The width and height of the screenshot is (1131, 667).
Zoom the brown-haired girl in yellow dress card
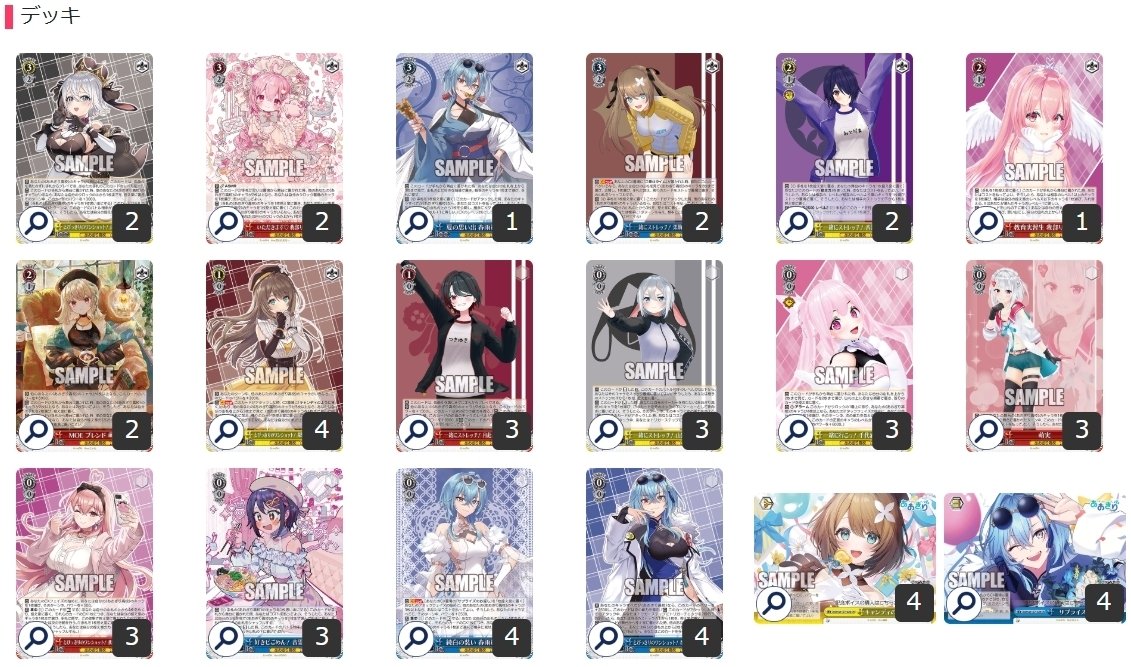click(226, 431)
